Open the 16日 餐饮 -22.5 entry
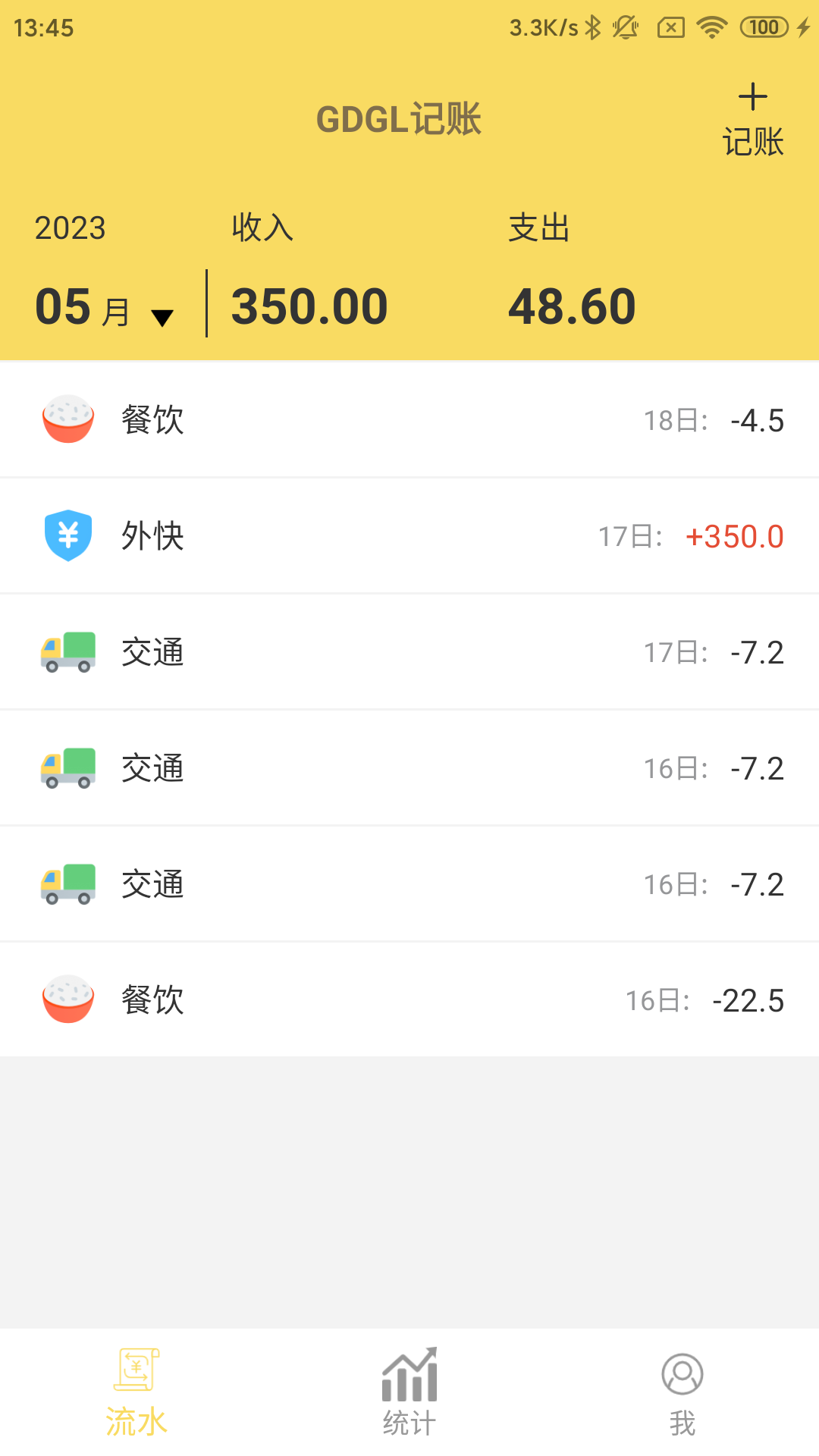This screenshot has height=1456, width=819. click(x=409, y=1000)
